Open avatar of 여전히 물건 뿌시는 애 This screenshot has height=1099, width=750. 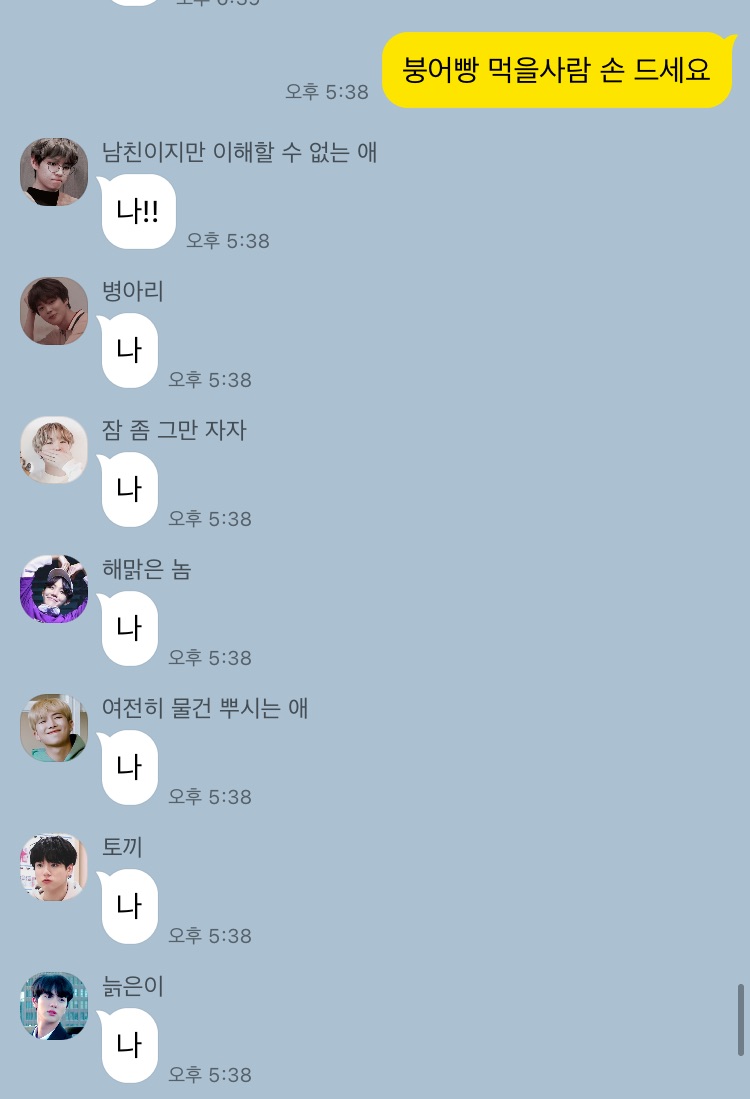54,728
